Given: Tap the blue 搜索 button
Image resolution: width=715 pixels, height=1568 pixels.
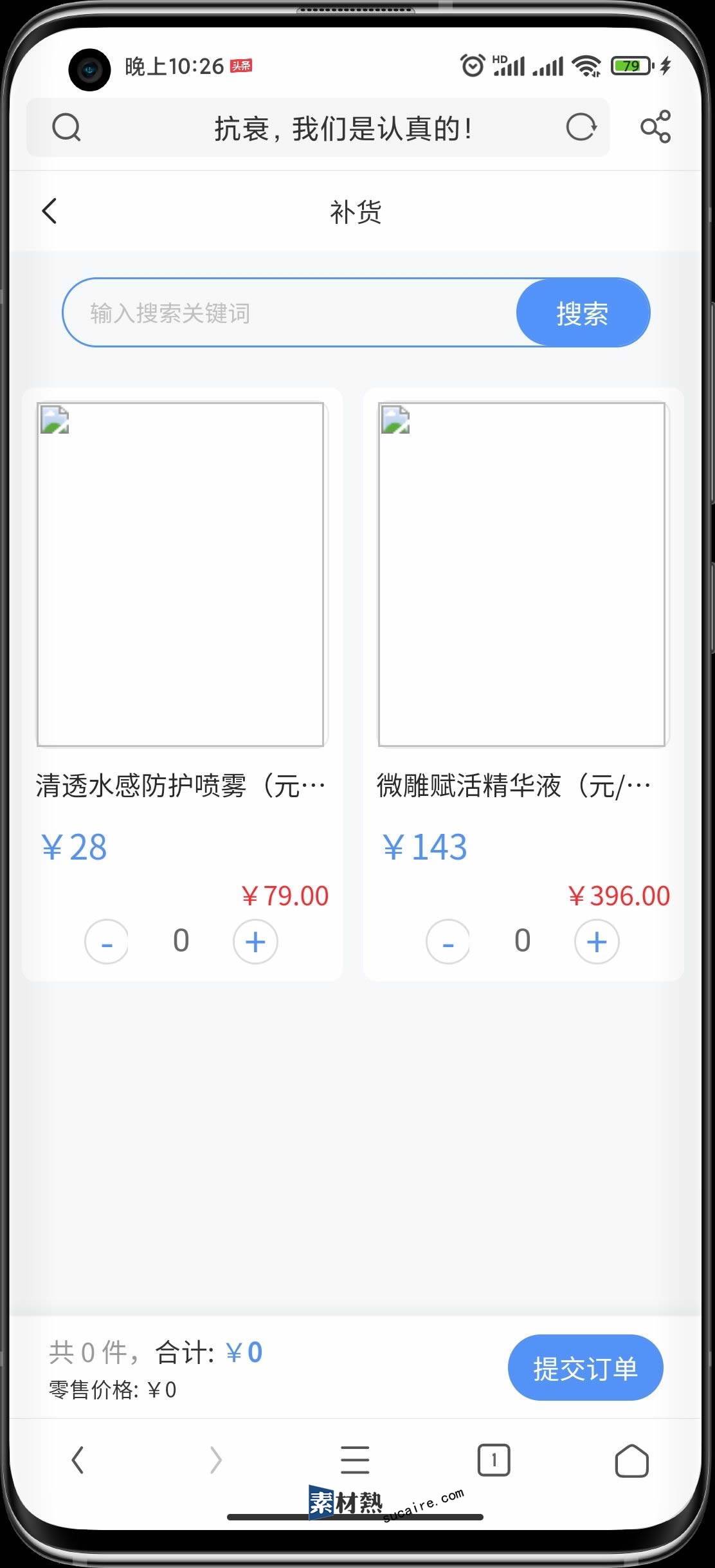Looking at the screenshot, I should pos(583,313).
